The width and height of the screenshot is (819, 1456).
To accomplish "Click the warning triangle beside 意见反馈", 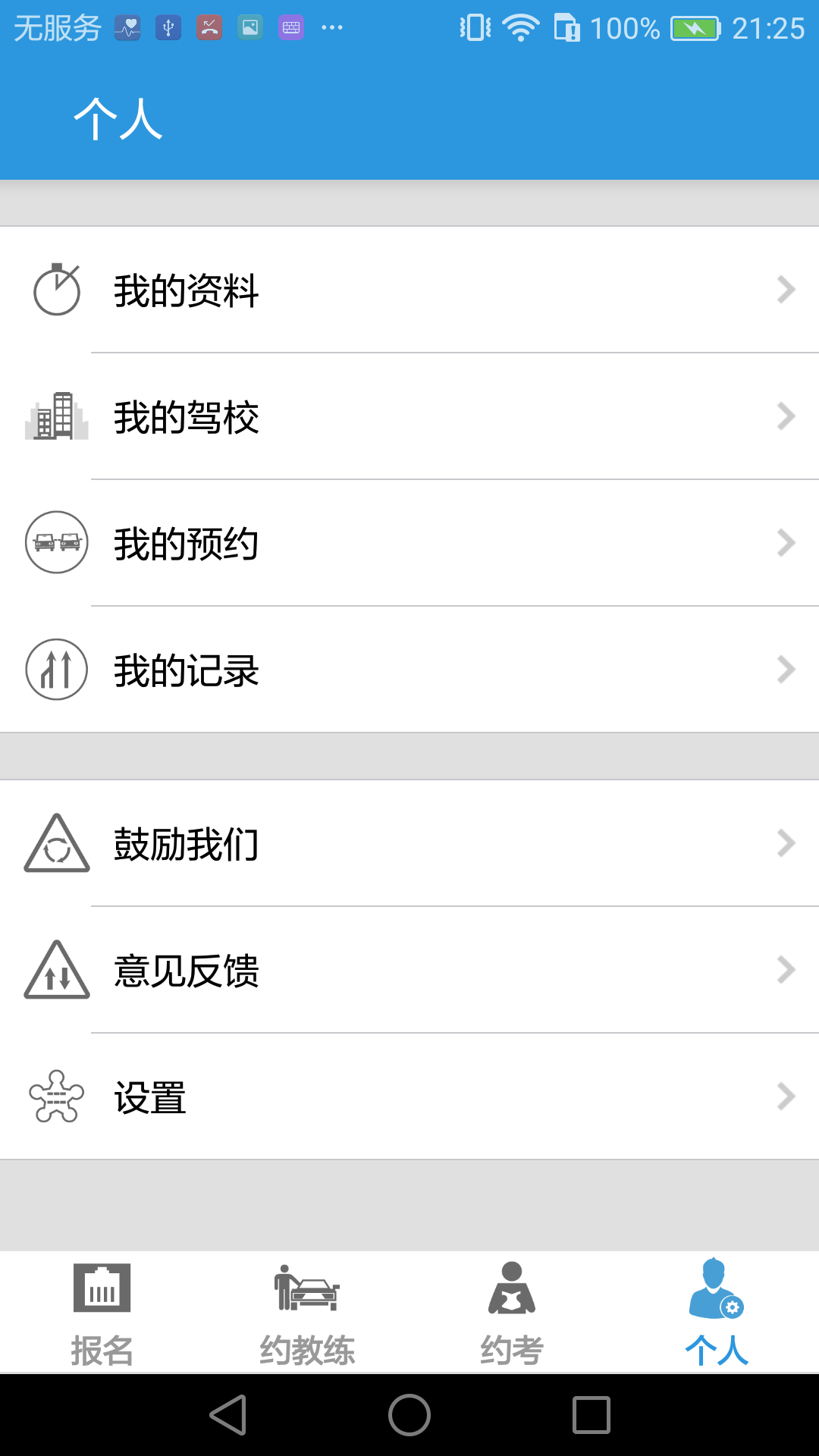I will point(57,970).
